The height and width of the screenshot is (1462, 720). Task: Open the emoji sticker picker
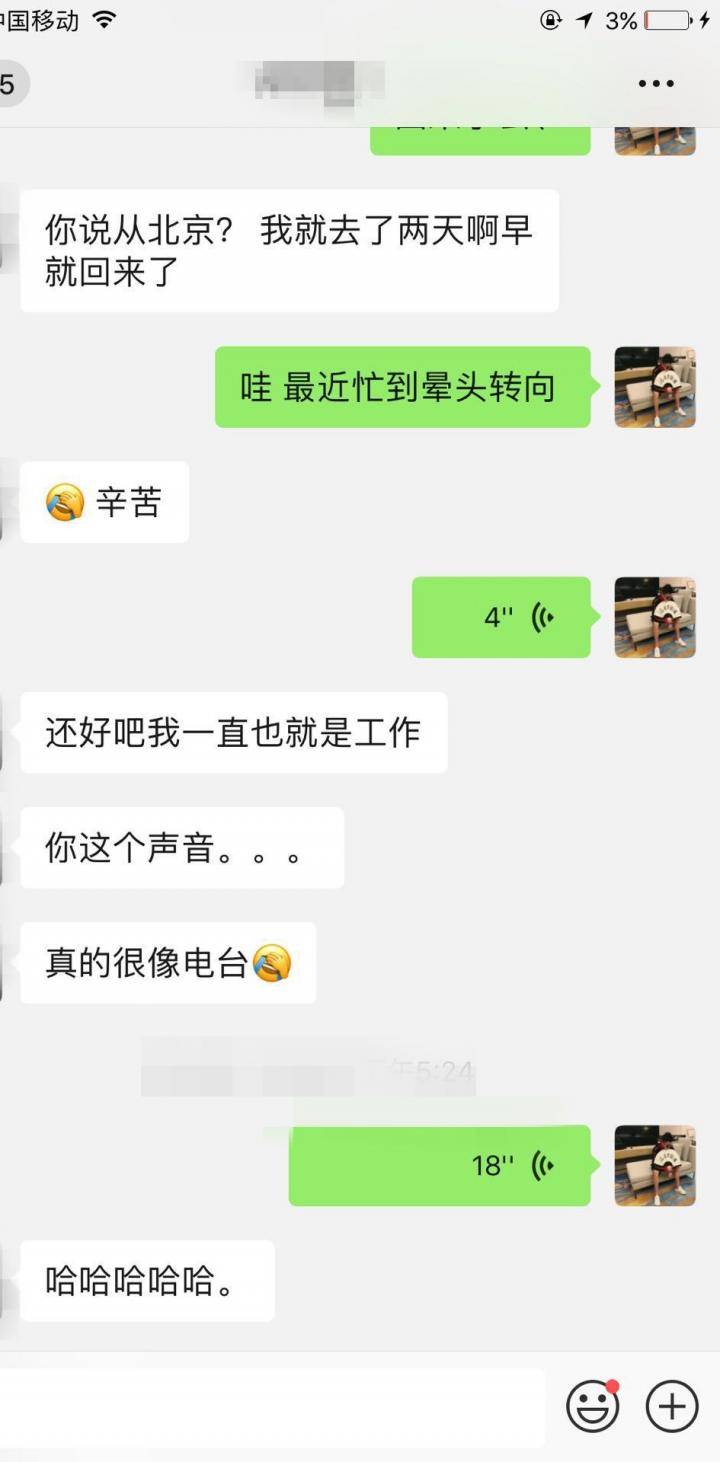click(594, 1405)
